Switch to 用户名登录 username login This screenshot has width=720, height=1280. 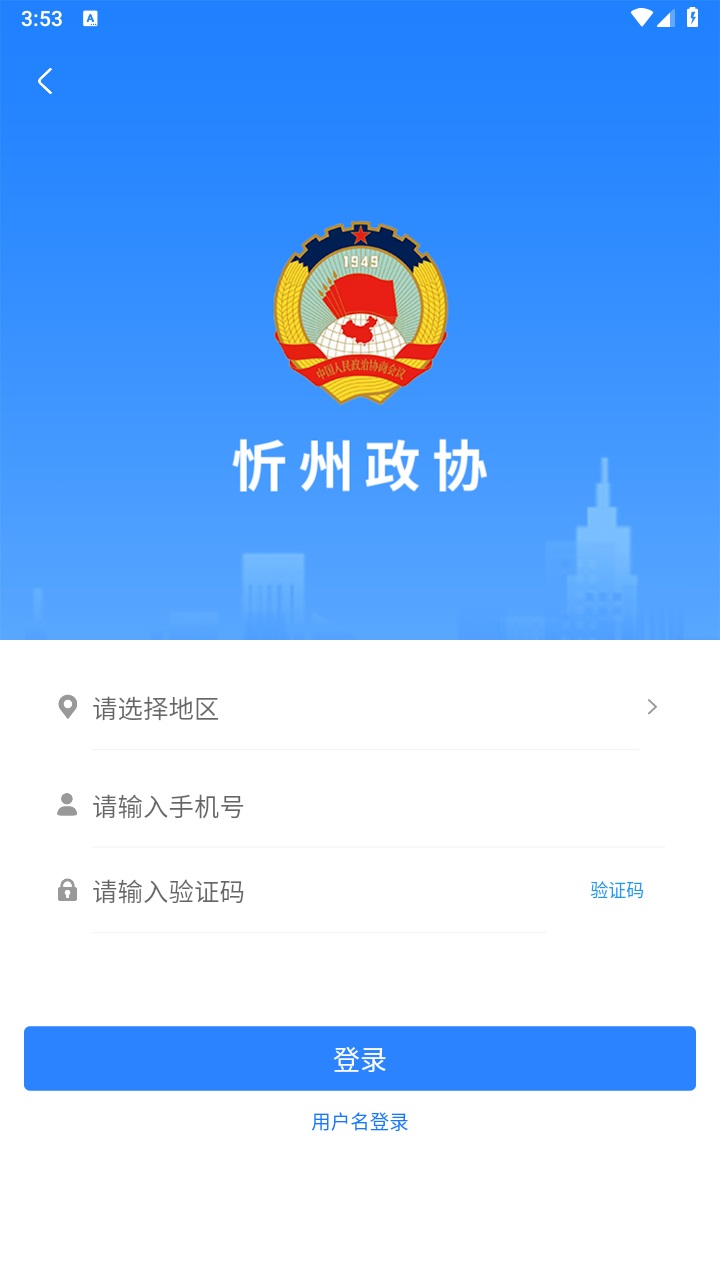tap(360, 1121)
